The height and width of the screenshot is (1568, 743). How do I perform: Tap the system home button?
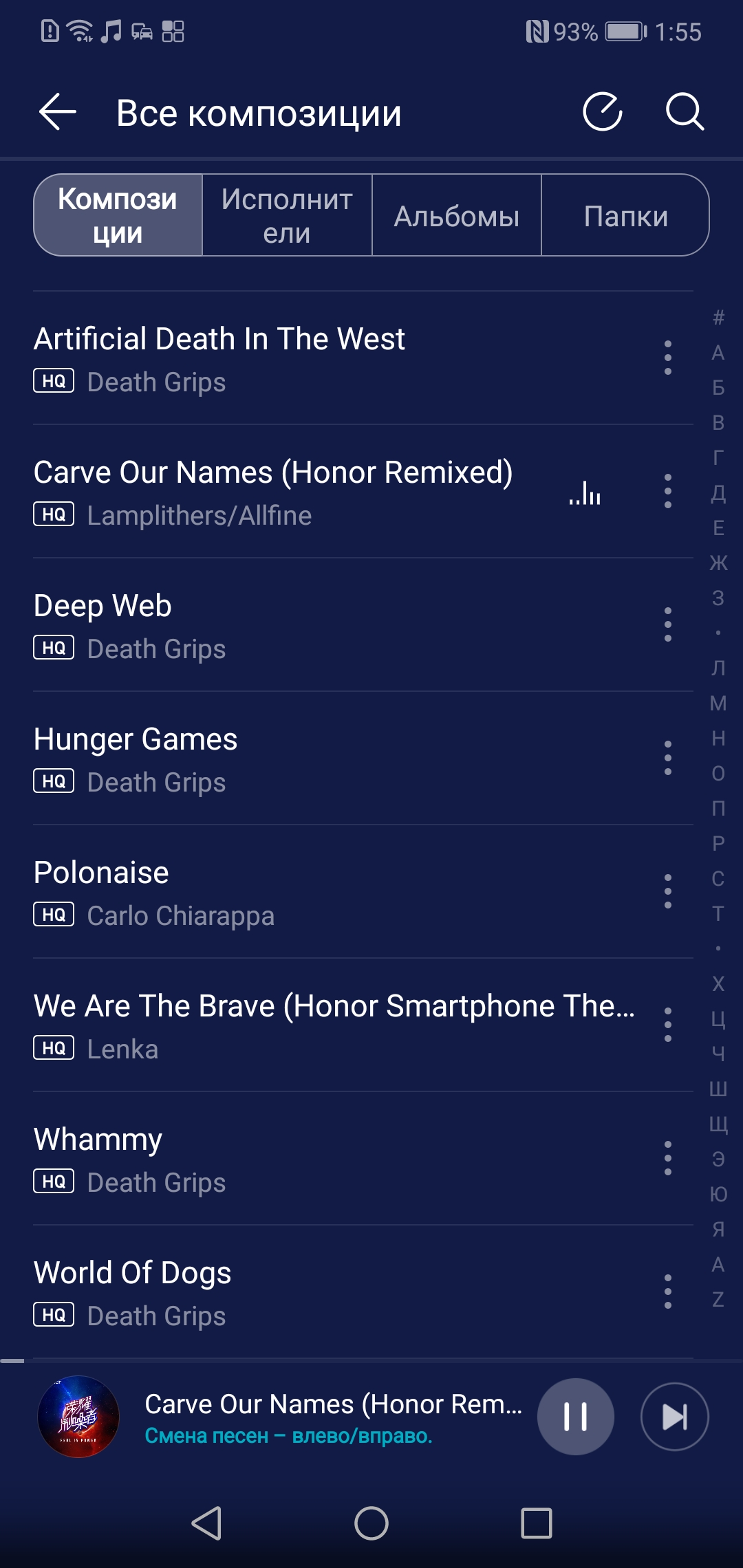(371, 1523)
